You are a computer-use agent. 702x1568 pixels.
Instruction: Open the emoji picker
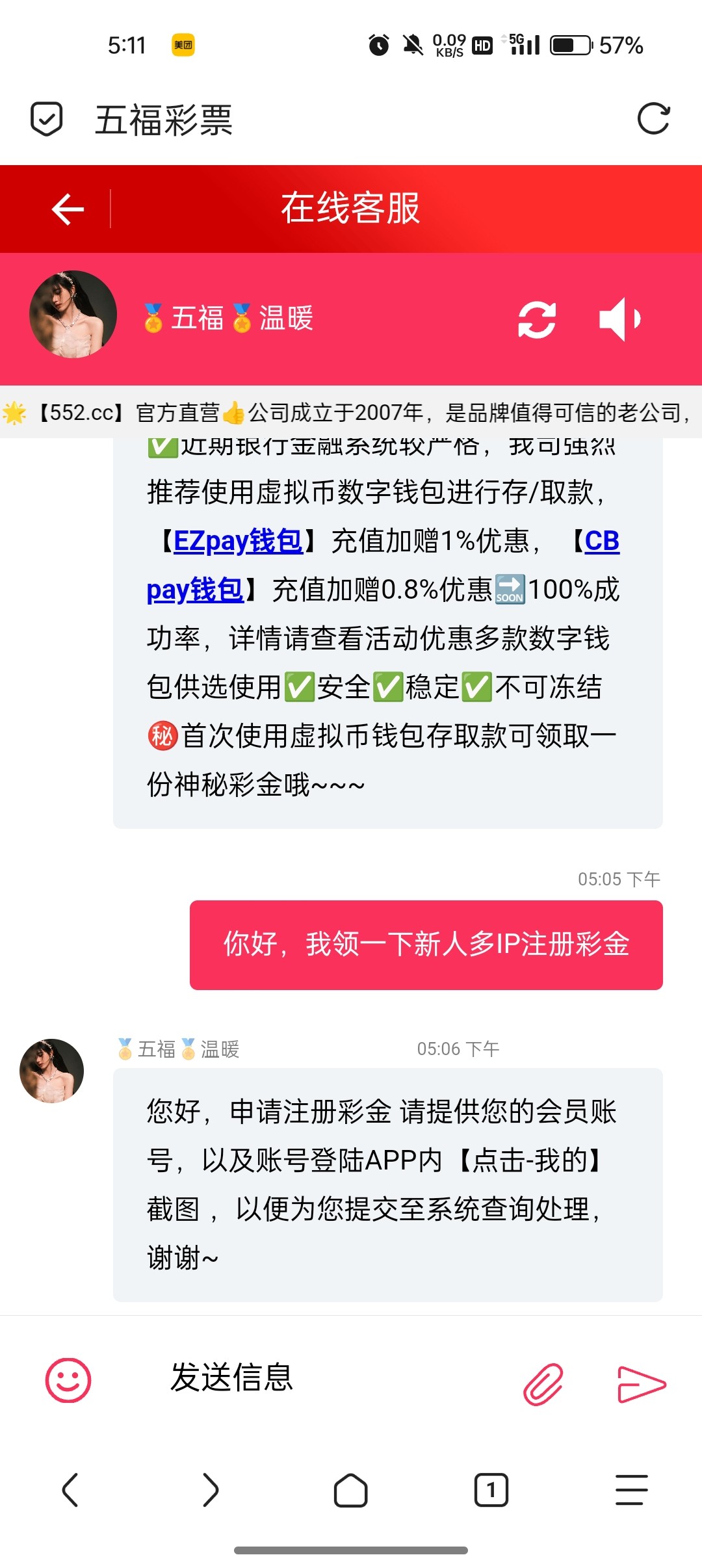(68, 1379)
